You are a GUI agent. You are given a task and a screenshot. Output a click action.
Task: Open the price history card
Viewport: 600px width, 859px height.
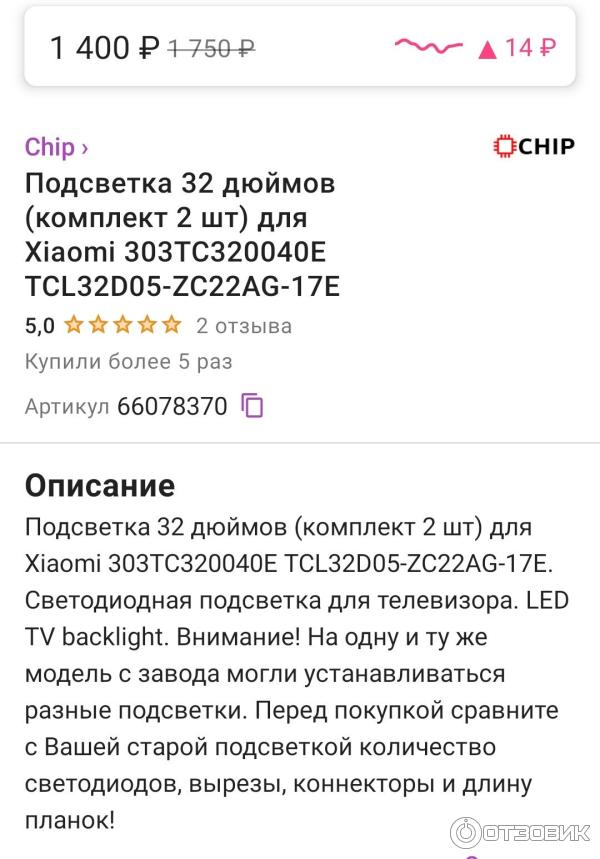[300, 47]
